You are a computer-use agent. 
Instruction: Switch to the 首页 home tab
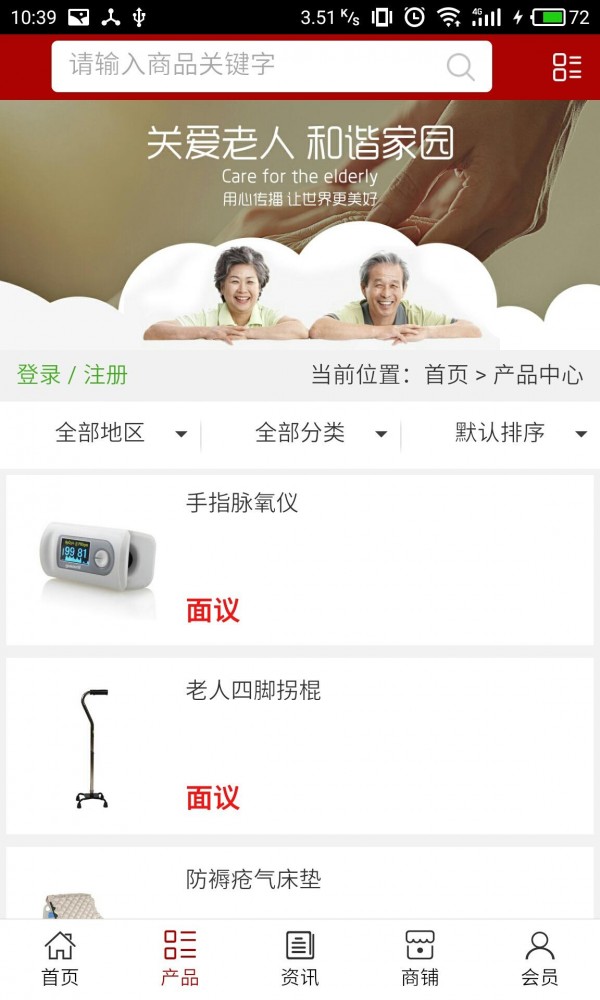60,959
